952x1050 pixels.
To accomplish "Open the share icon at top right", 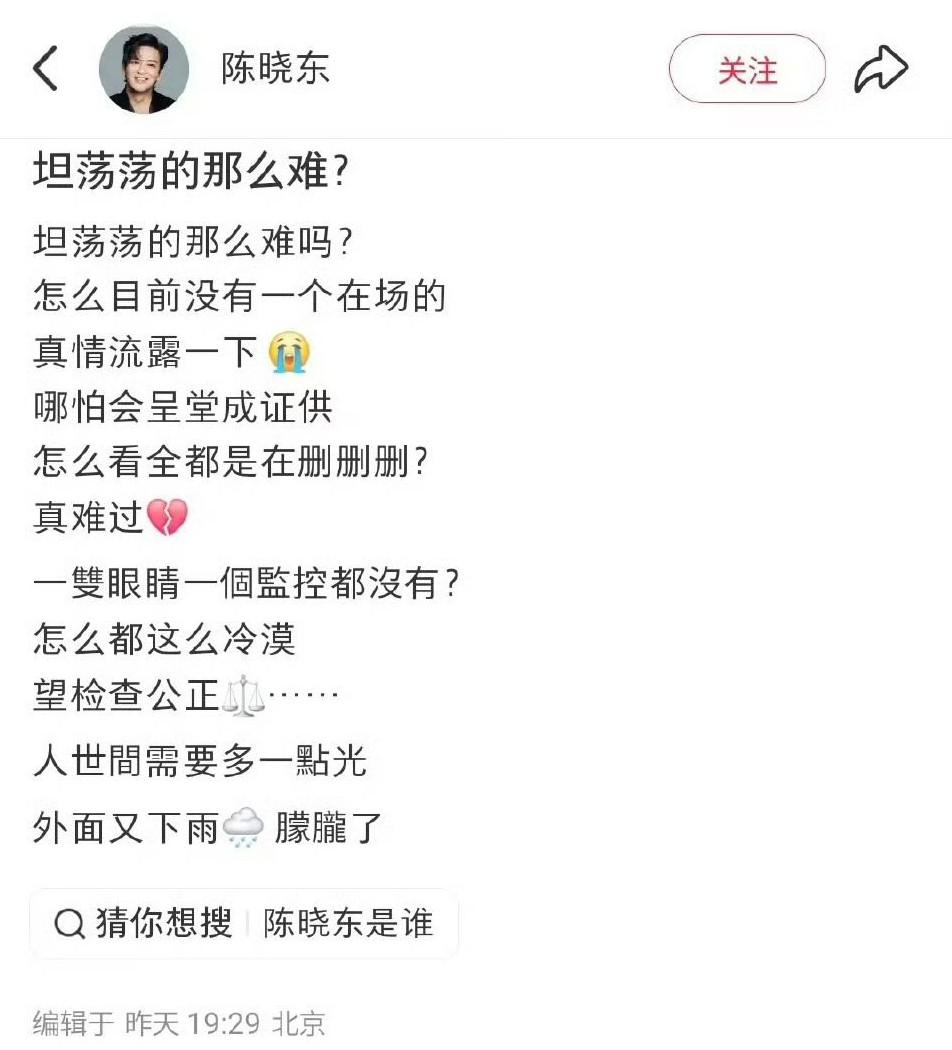I will click(x=881, y=66).
